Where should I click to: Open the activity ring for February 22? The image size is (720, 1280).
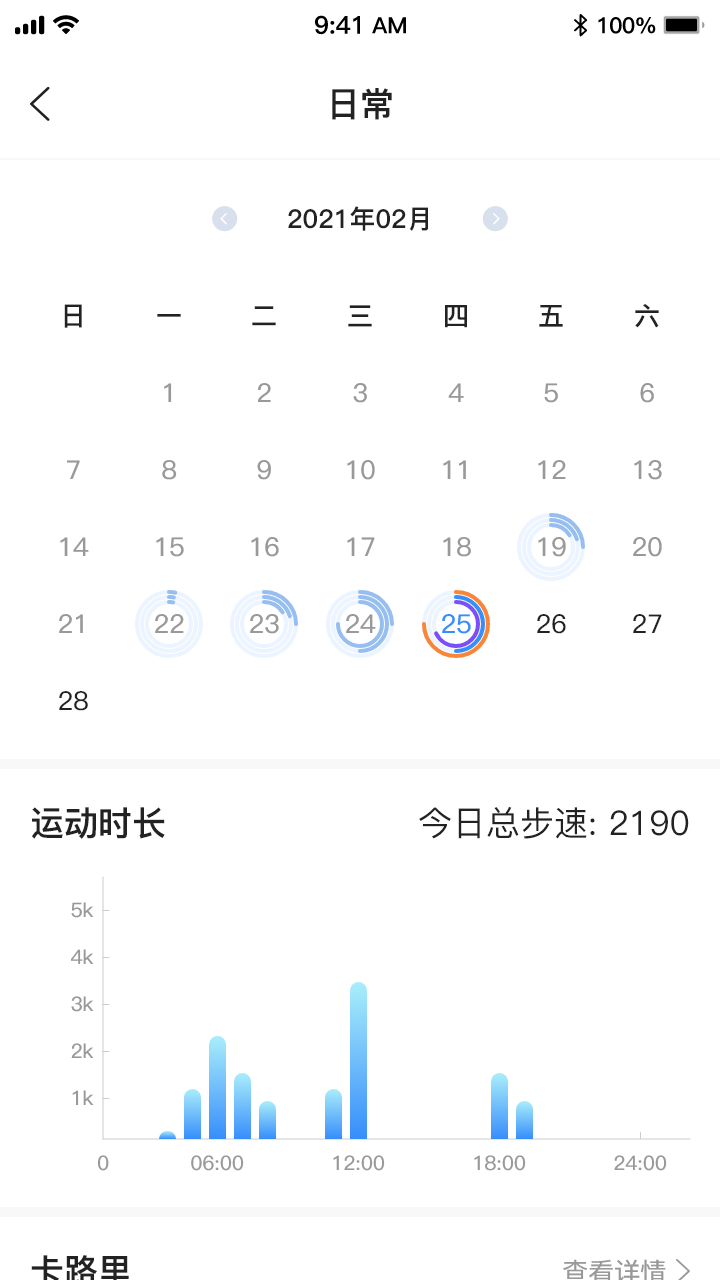[x=169, y=623]
